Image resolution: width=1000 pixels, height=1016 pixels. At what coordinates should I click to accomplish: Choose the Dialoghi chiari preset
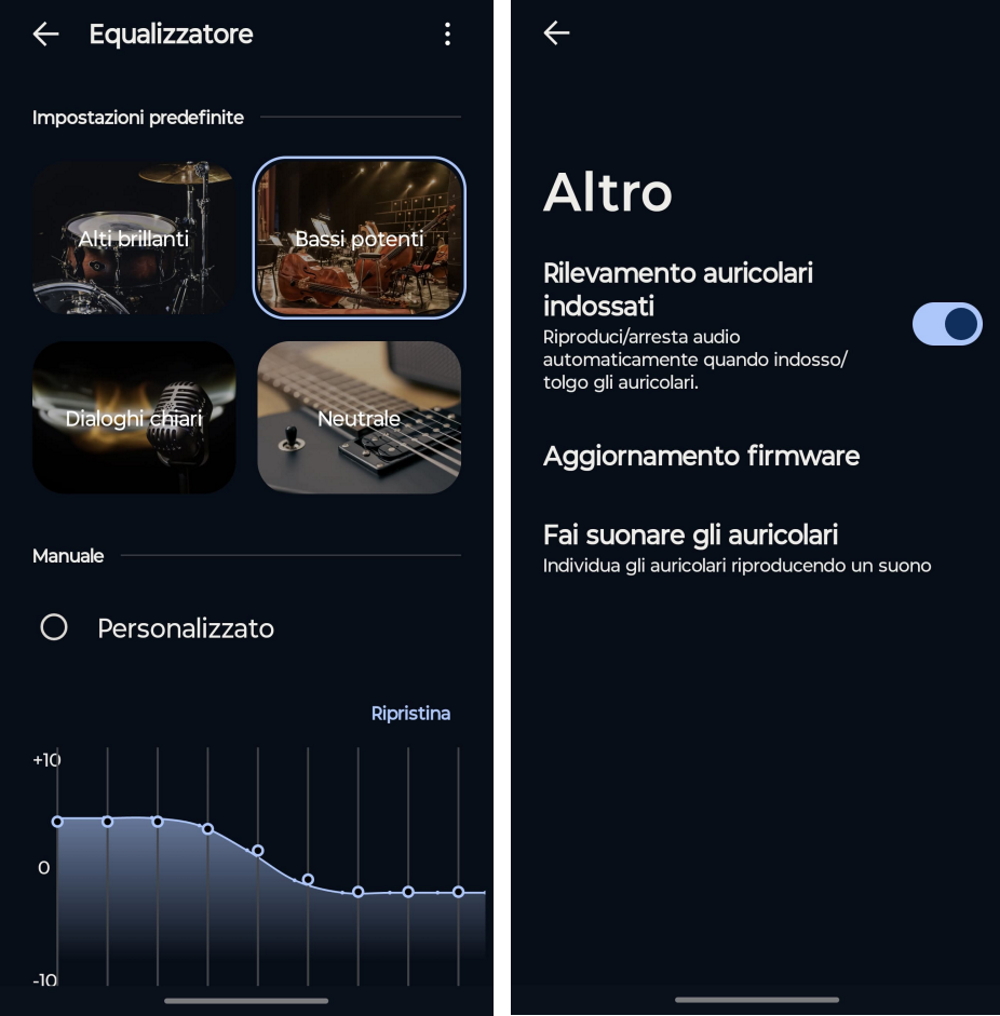tap(134, 418)
